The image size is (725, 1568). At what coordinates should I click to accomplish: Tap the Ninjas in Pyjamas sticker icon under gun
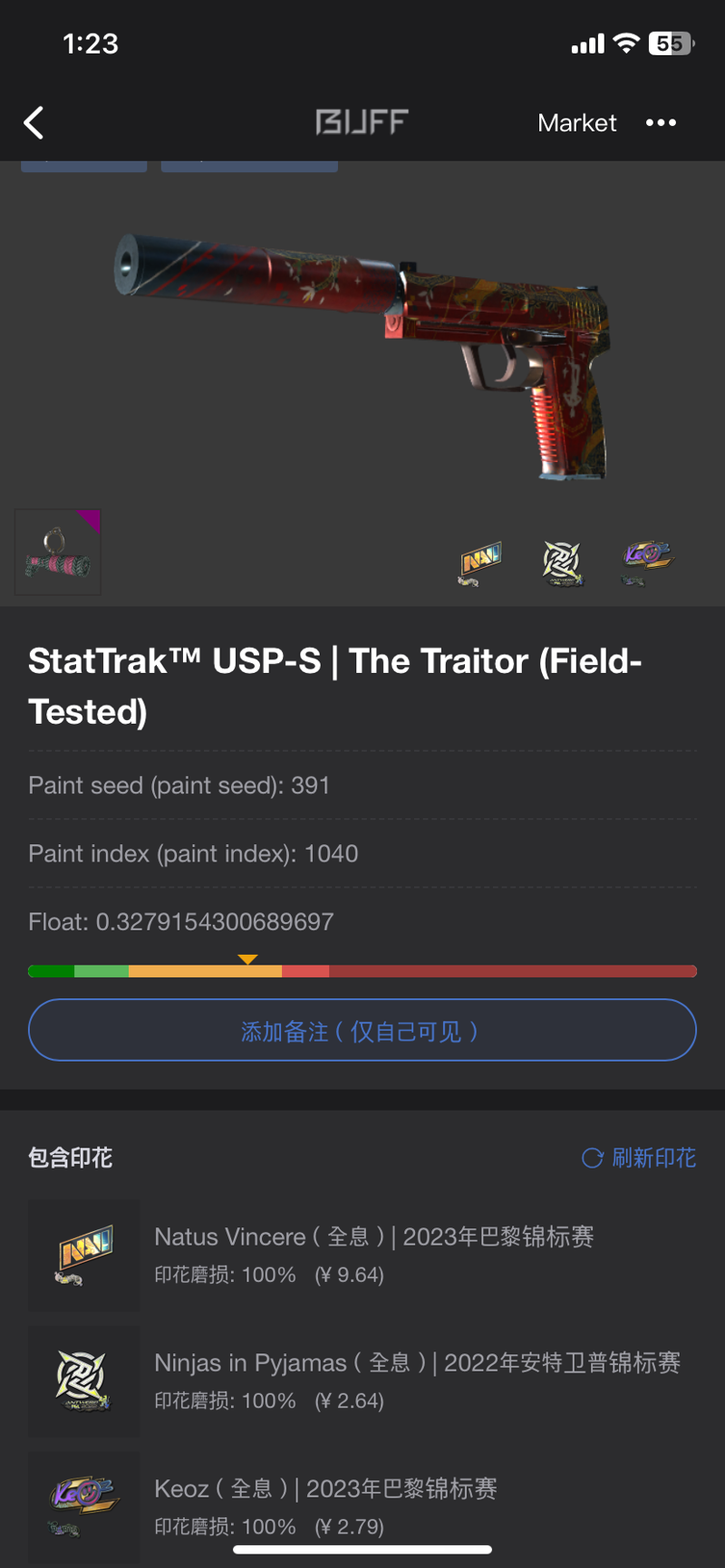(x=563, y=563)
